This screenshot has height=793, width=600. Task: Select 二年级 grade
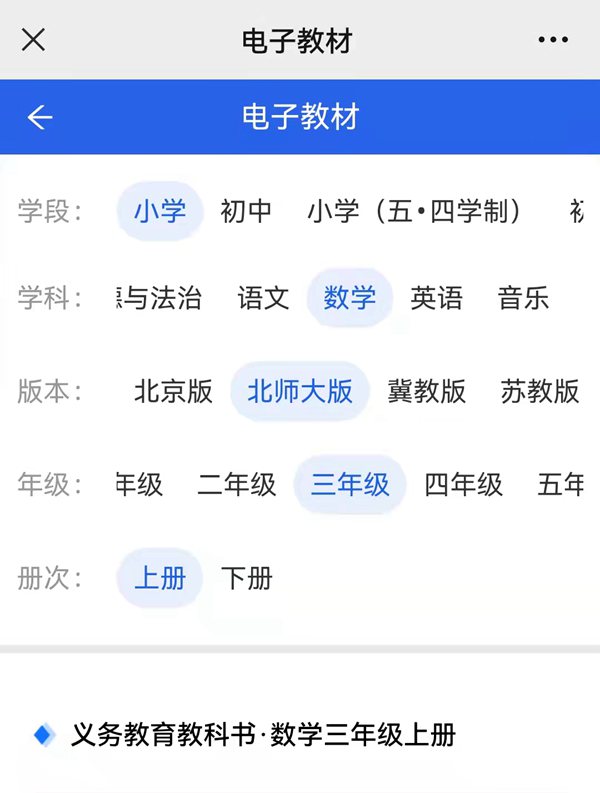pos(237,485)
